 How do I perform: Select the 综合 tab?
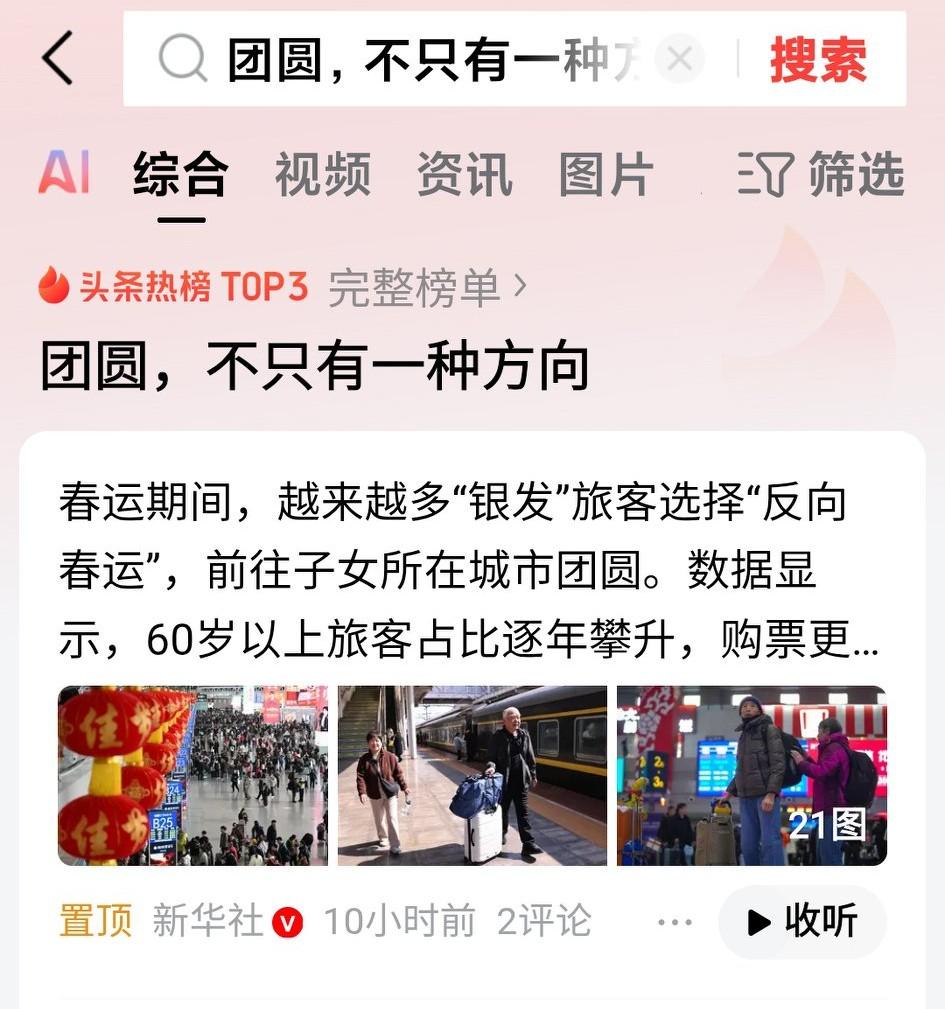(x=180, y=175)
